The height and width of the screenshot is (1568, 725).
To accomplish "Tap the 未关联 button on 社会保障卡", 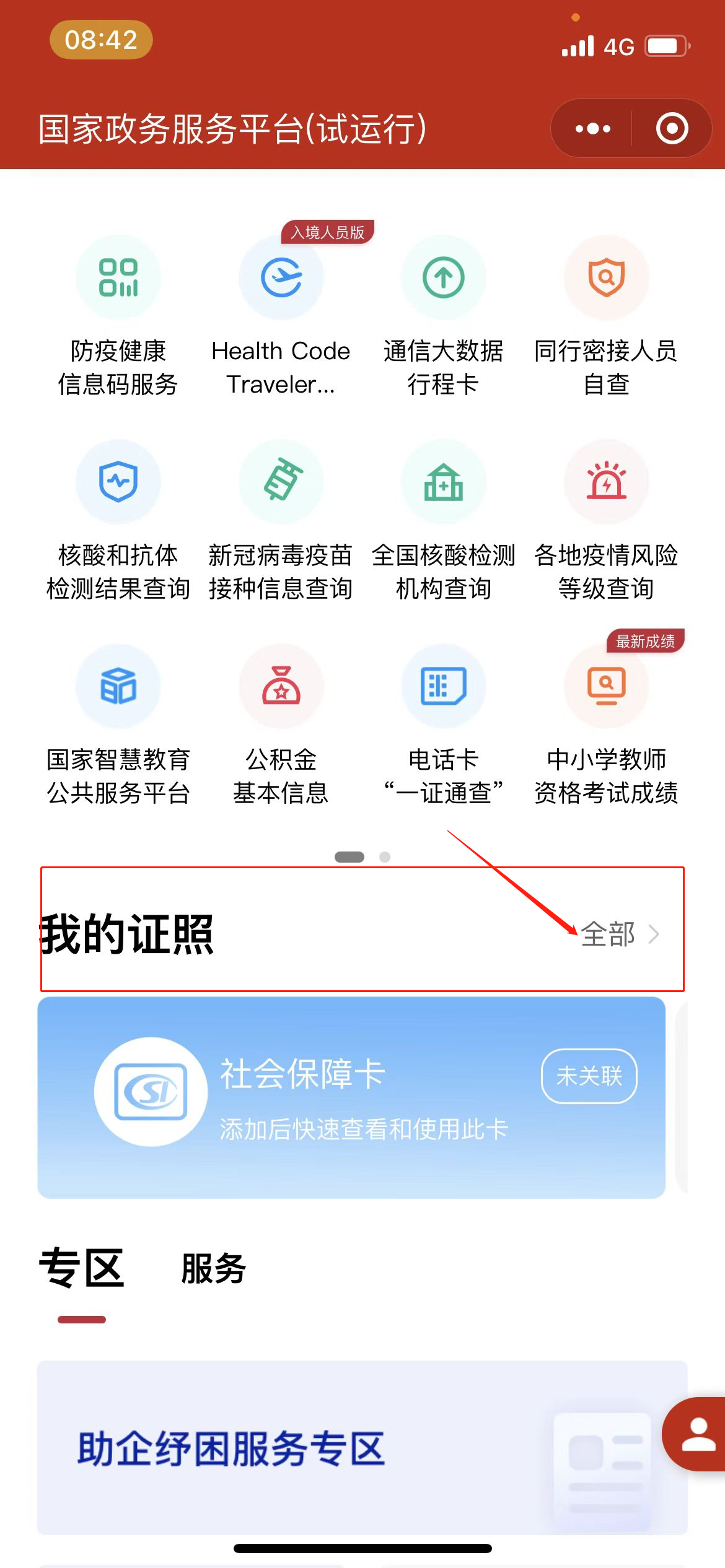I will (x=589, y=1076).
